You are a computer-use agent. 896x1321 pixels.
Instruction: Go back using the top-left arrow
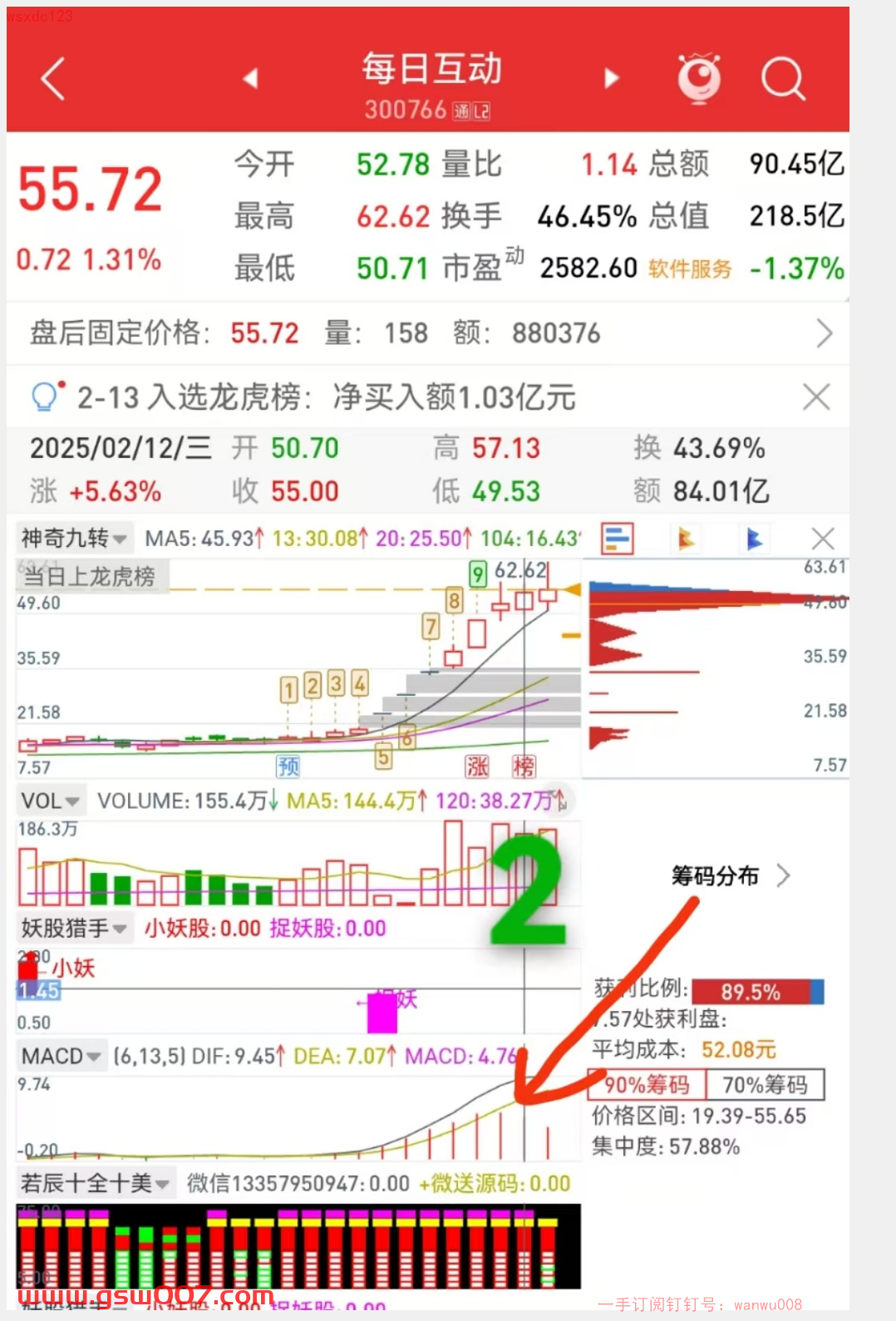point(53,80)
